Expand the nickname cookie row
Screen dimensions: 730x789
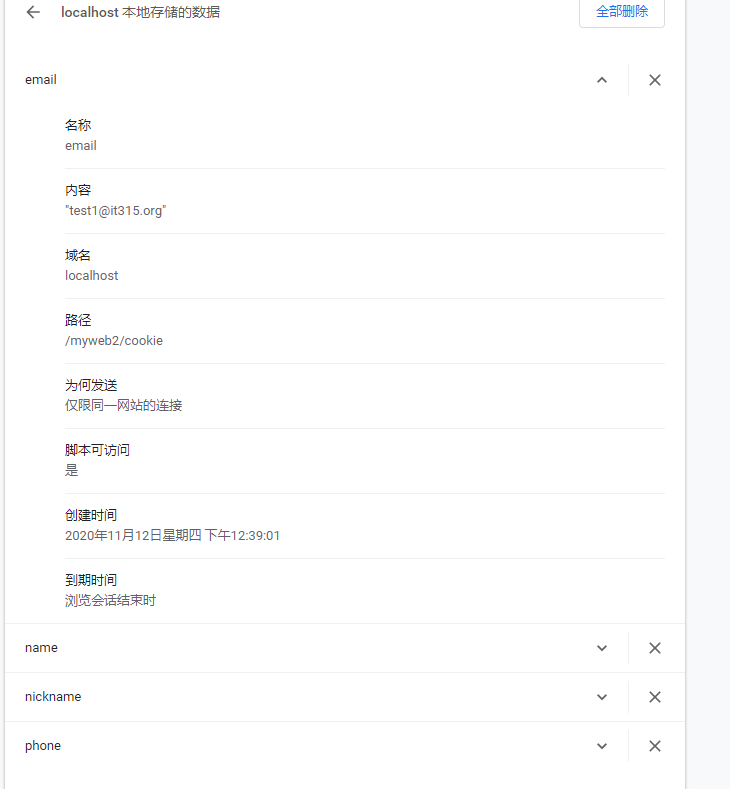tap(602, 697)
